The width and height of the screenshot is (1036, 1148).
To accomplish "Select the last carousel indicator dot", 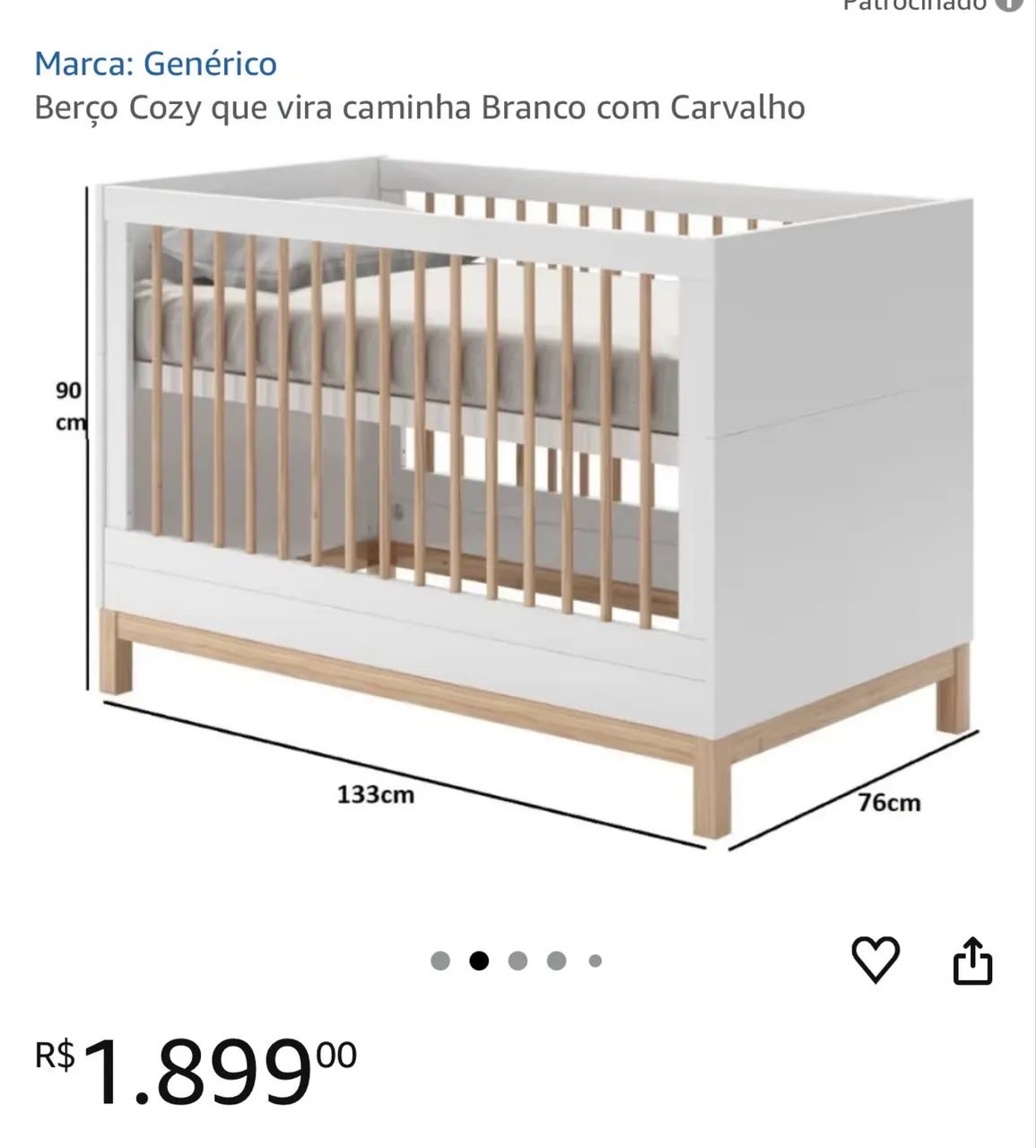I will [x=595, y=961].
